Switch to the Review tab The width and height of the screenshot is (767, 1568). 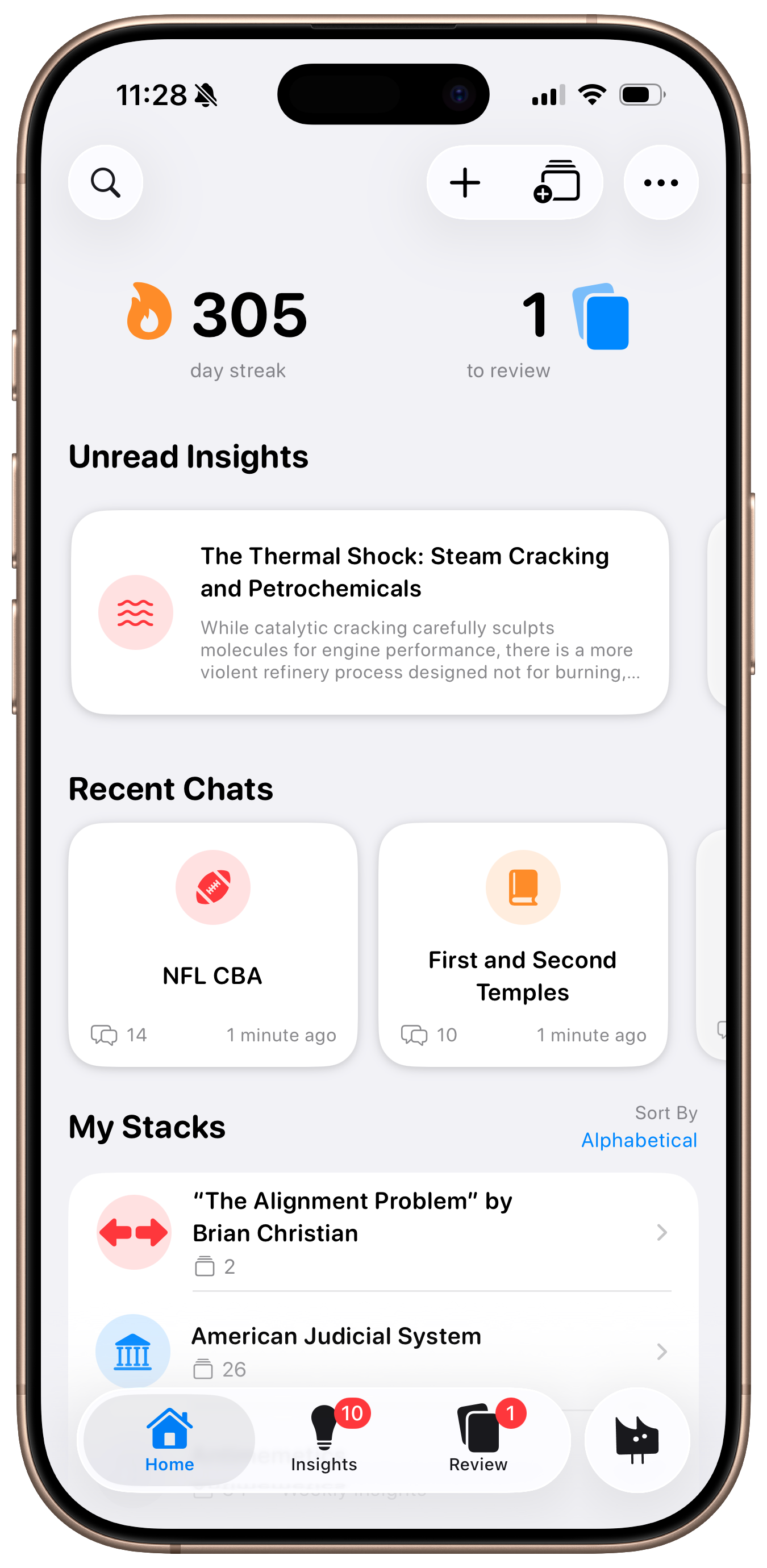click(x=478, y=1440)
